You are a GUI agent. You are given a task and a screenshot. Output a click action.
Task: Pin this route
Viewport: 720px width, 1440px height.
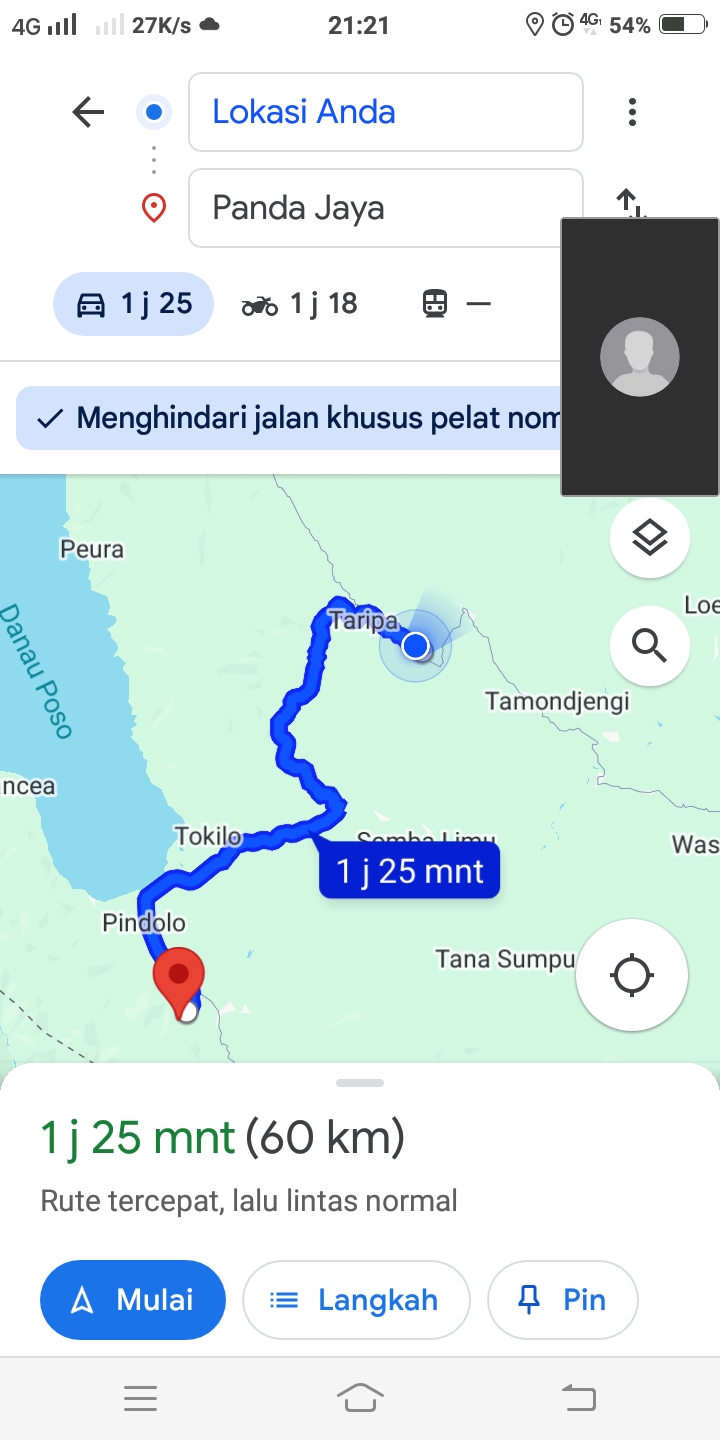(562, 1300)
